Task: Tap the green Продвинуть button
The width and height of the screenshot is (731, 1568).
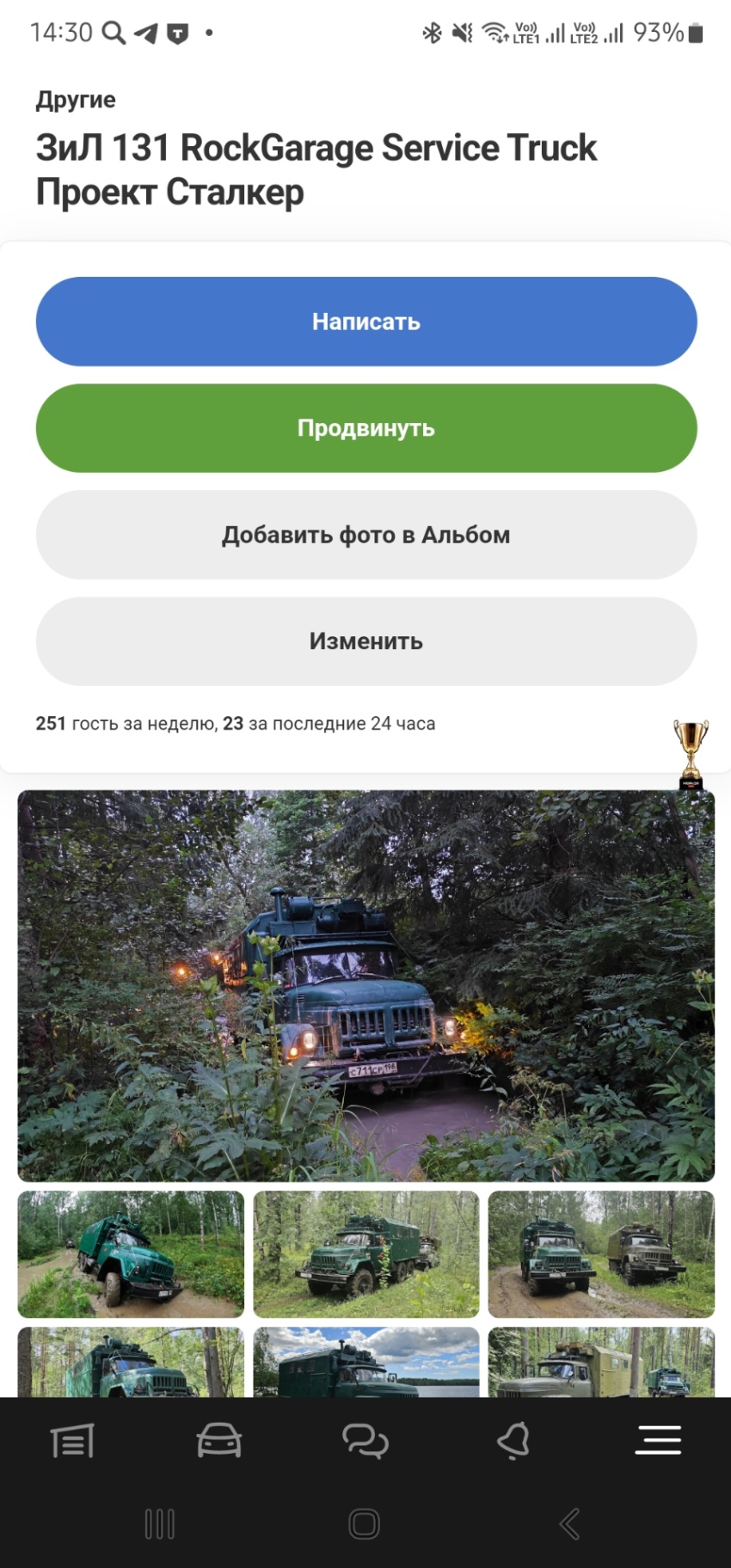Action: pyautogui.click(x=365, y=428)
